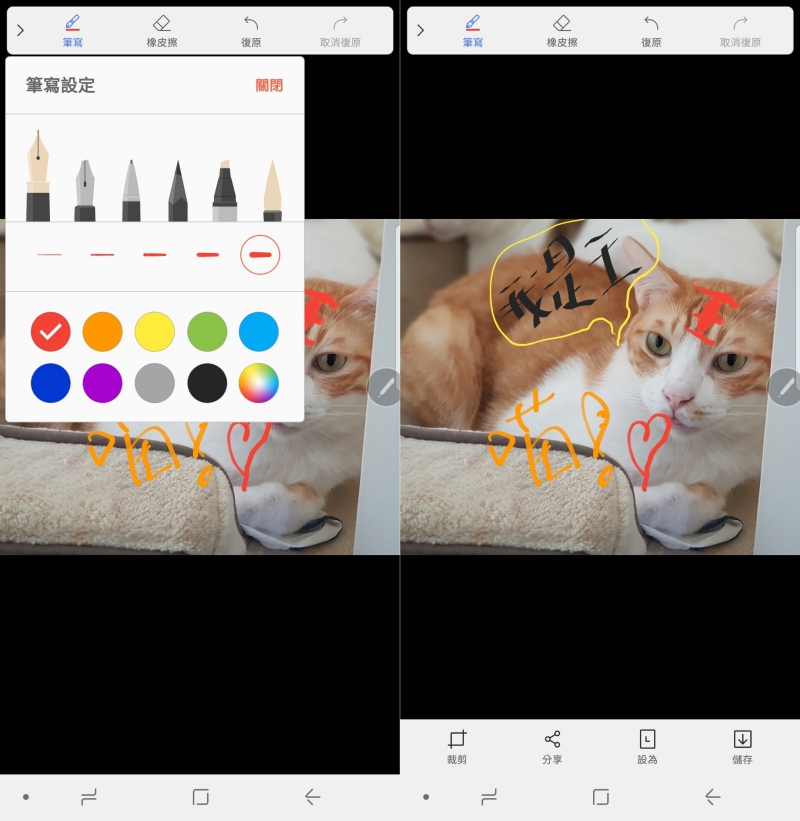The height and width of the screenshot is (821, 800).
Task: Choose the orange color swatch
Action: pyautogui.click(x=103, y=331)
